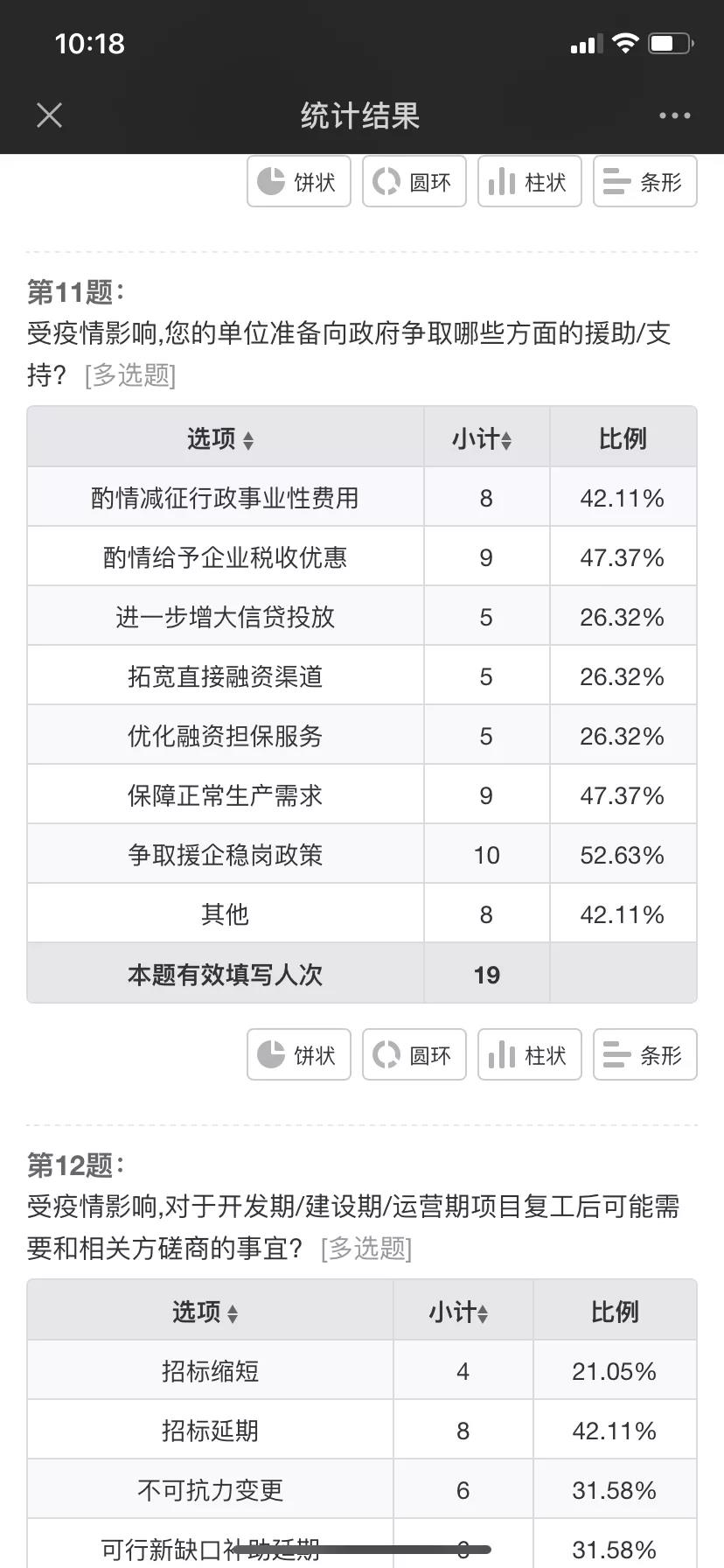Sort 第12题 table by 小计 column

483,1313
